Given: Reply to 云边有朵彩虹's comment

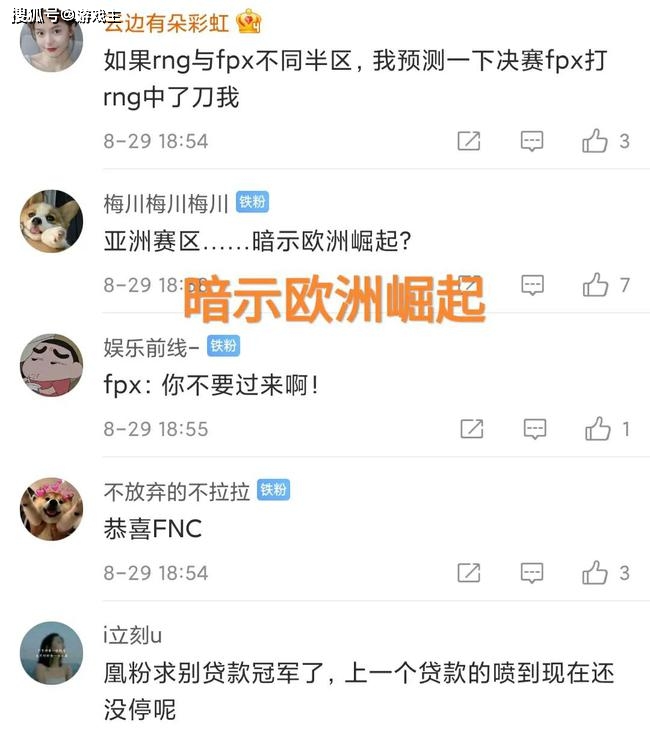Looking at the screenshot, I should (532, 141).
